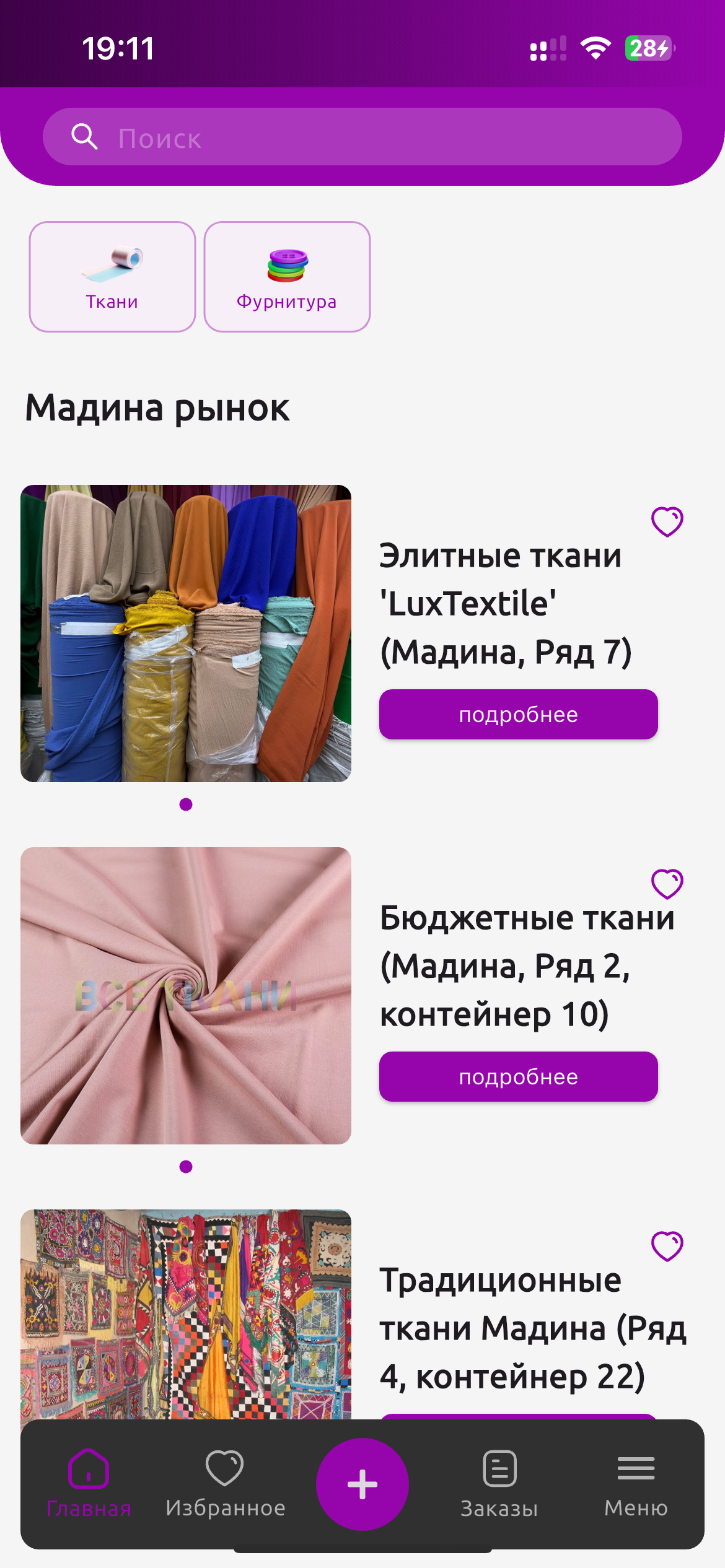725x1568 pixels.
Task: Favorite the LuxTextile listing heart
Action: click(667, 522)
